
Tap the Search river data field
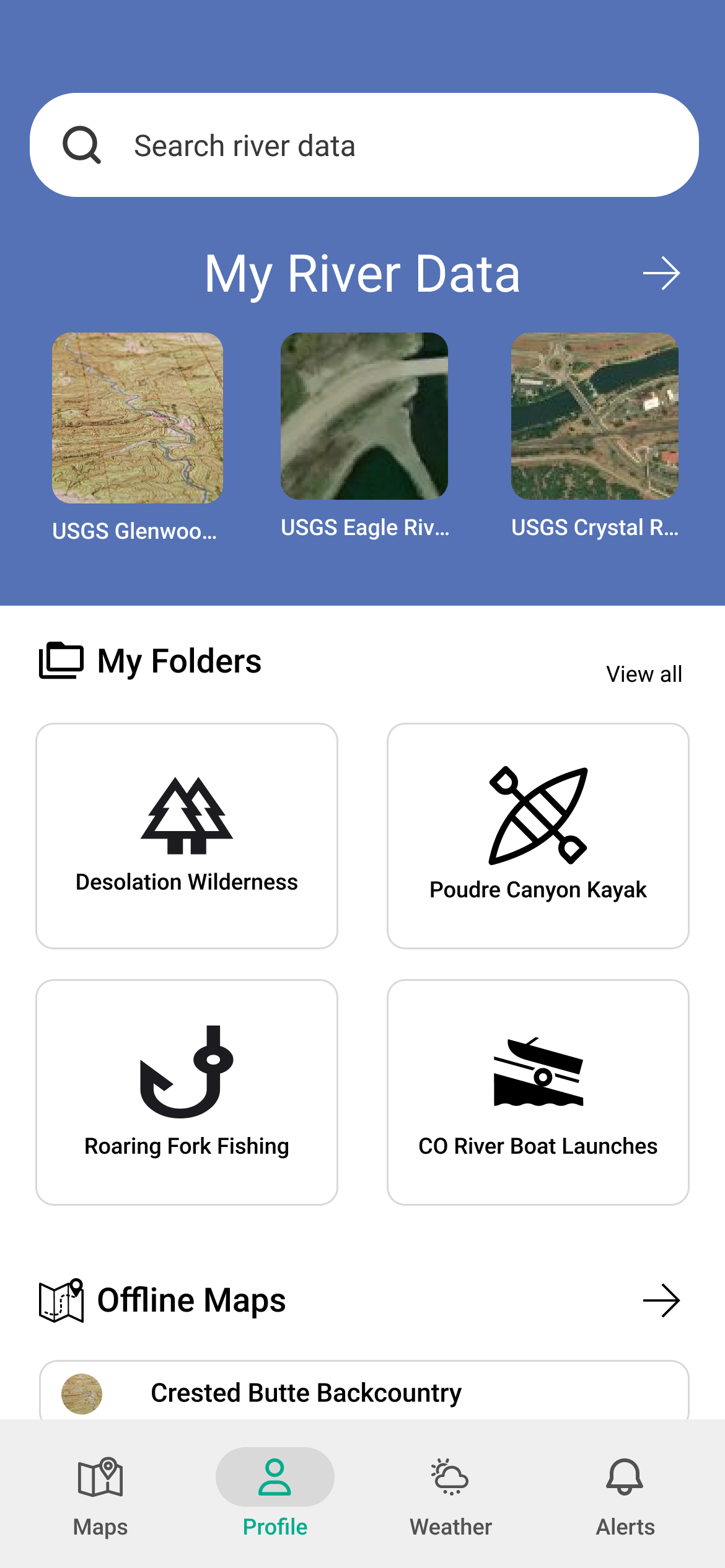(364, 145)
